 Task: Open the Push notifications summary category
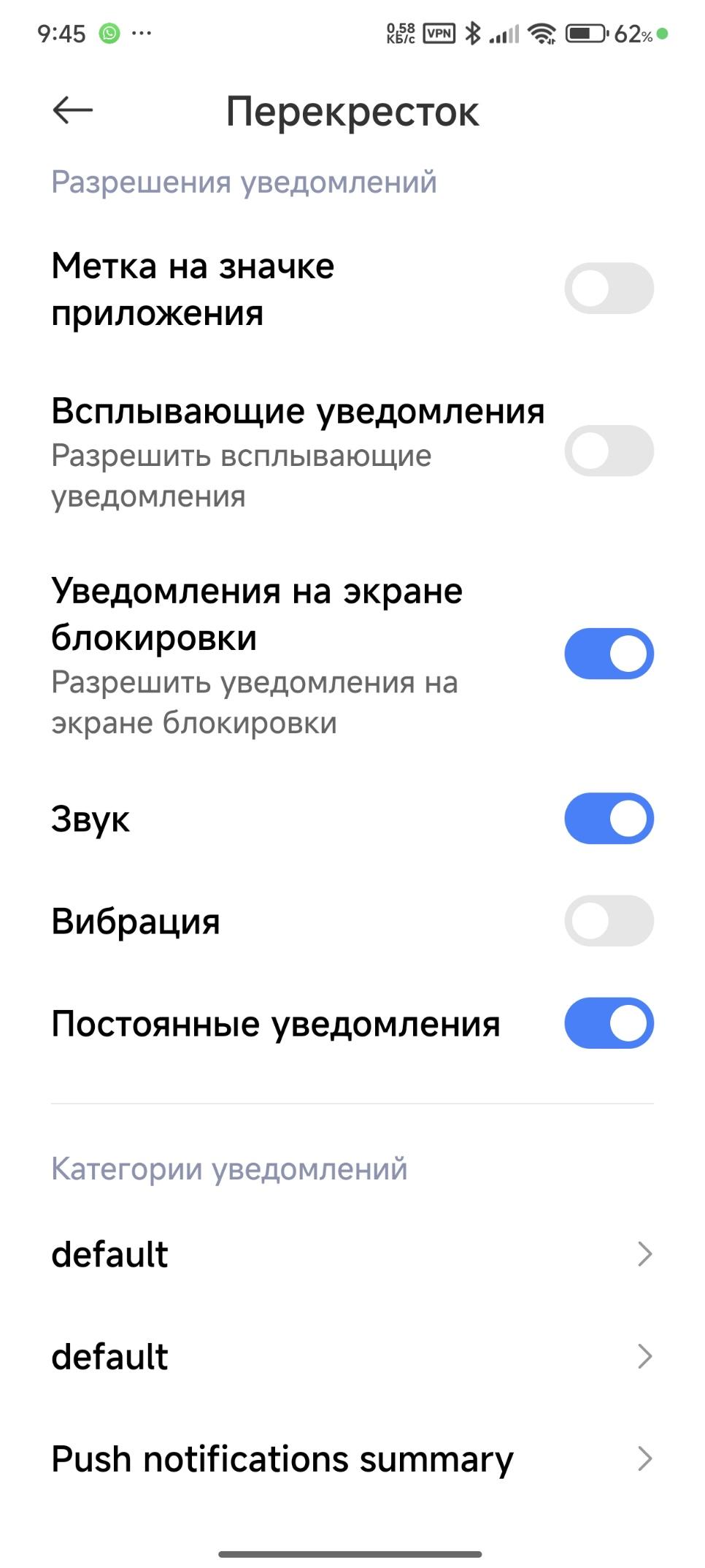(x=352, y=1459)
